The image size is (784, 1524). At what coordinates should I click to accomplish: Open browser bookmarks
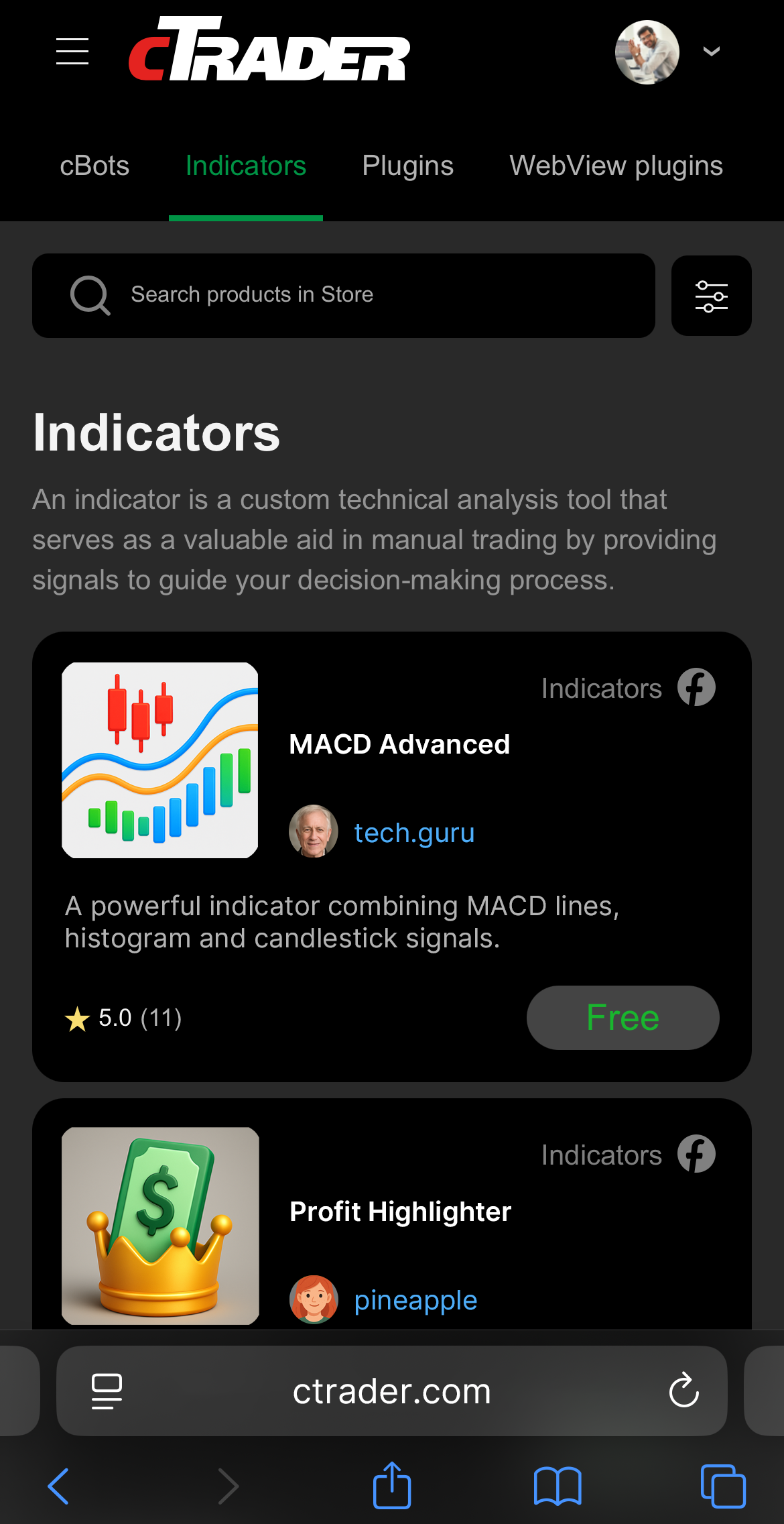point(557,1486)
